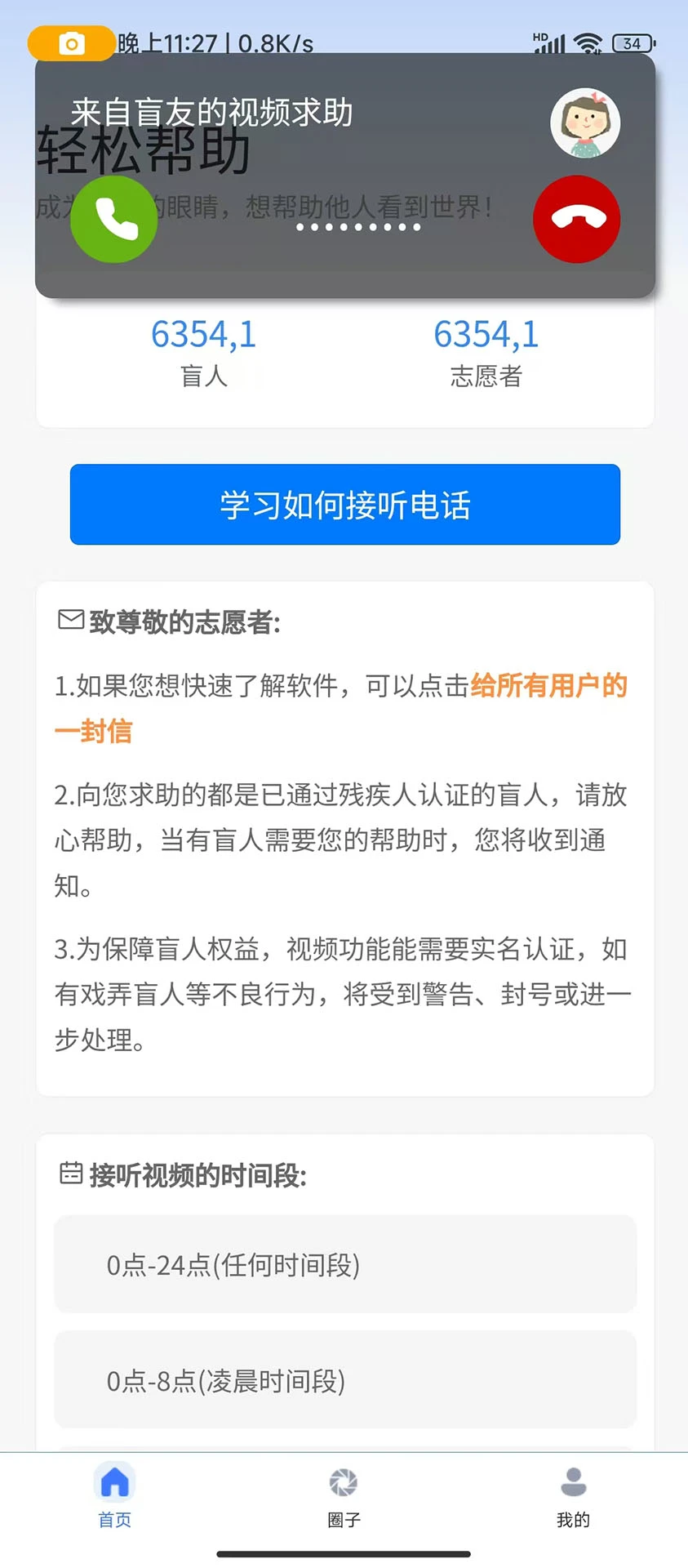This screenshot has width=688, height=1568.
Task: Expand the incoming call notification banner
Action: [343, 176]
